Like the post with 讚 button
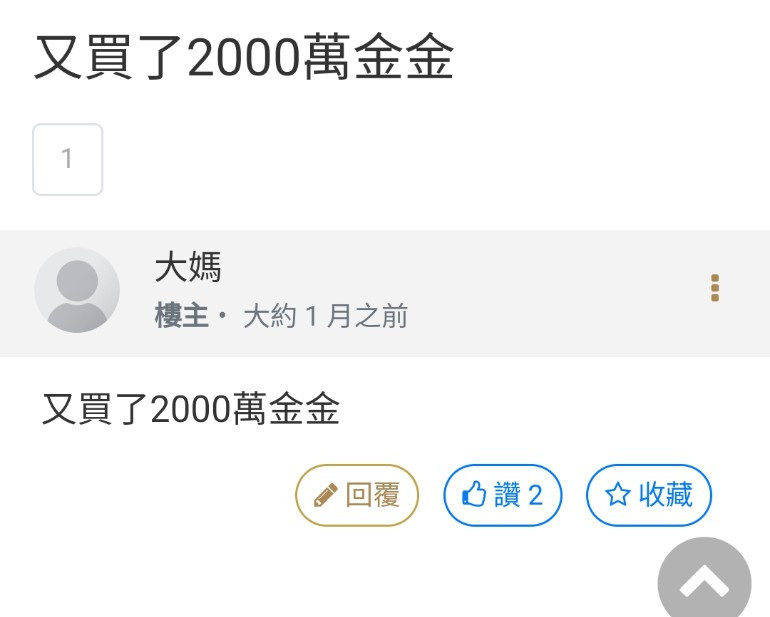Screen dimensions: 770x617 coord(503,495)
